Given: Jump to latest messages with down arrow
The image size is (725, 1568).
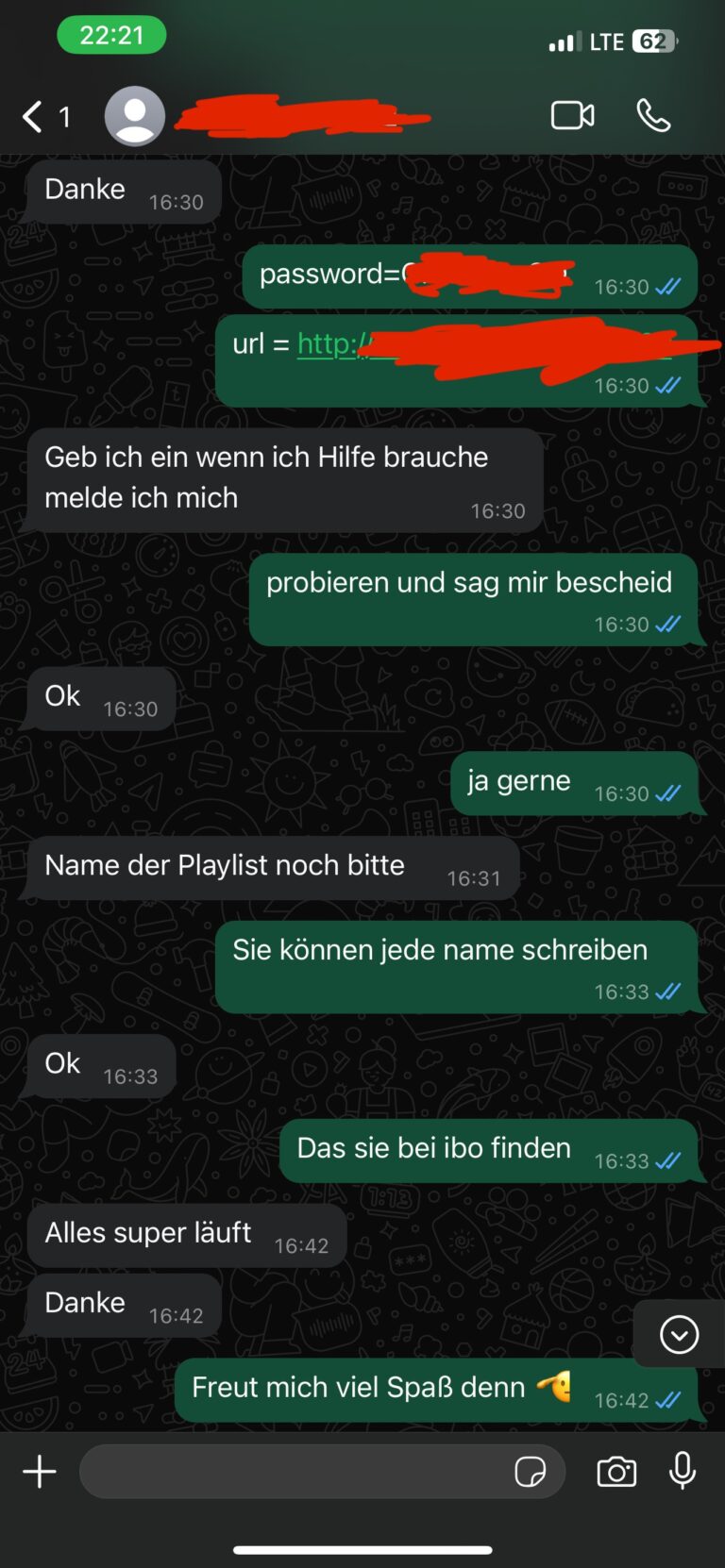Looking at the screenshot, I should click(679, 1334).
